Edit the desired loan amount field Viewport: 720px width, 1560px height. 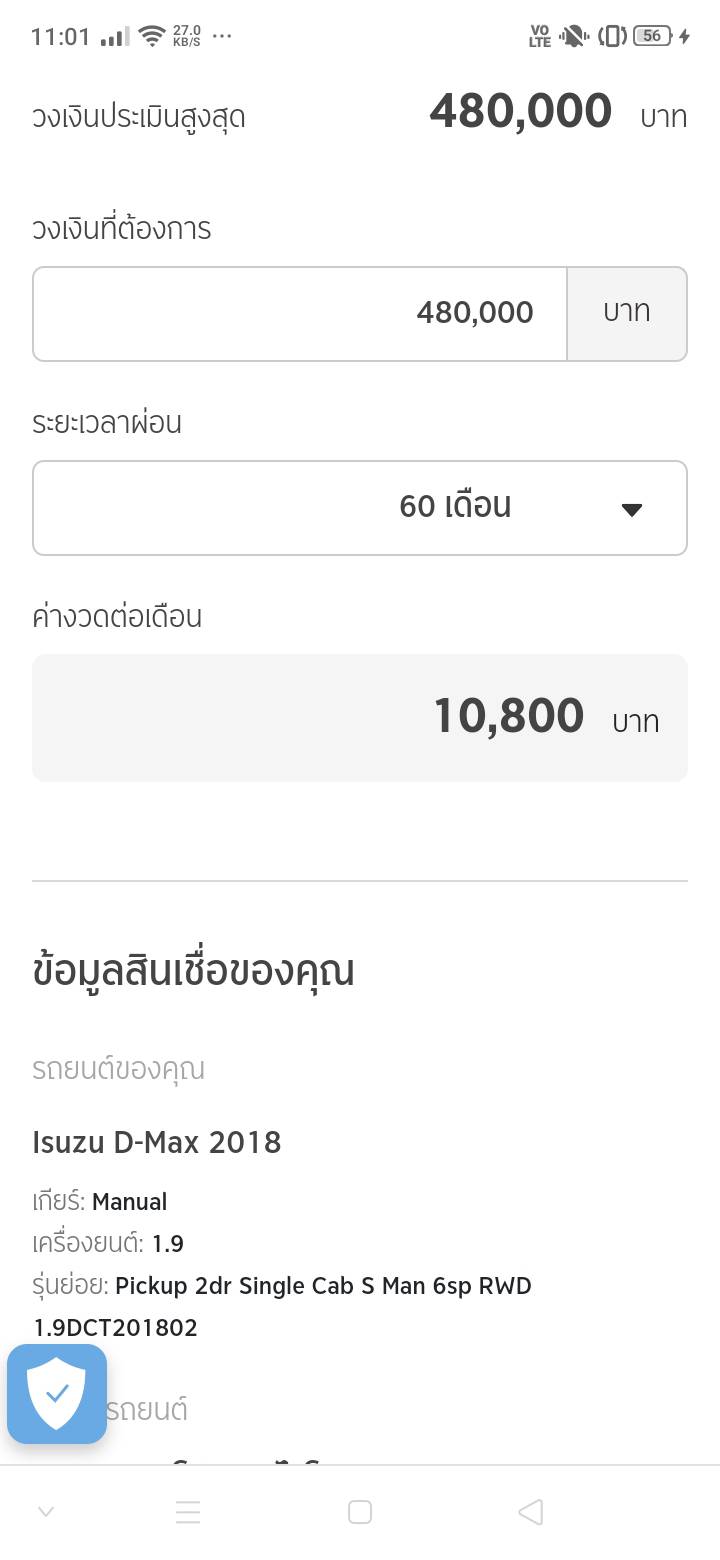point(300,313)
